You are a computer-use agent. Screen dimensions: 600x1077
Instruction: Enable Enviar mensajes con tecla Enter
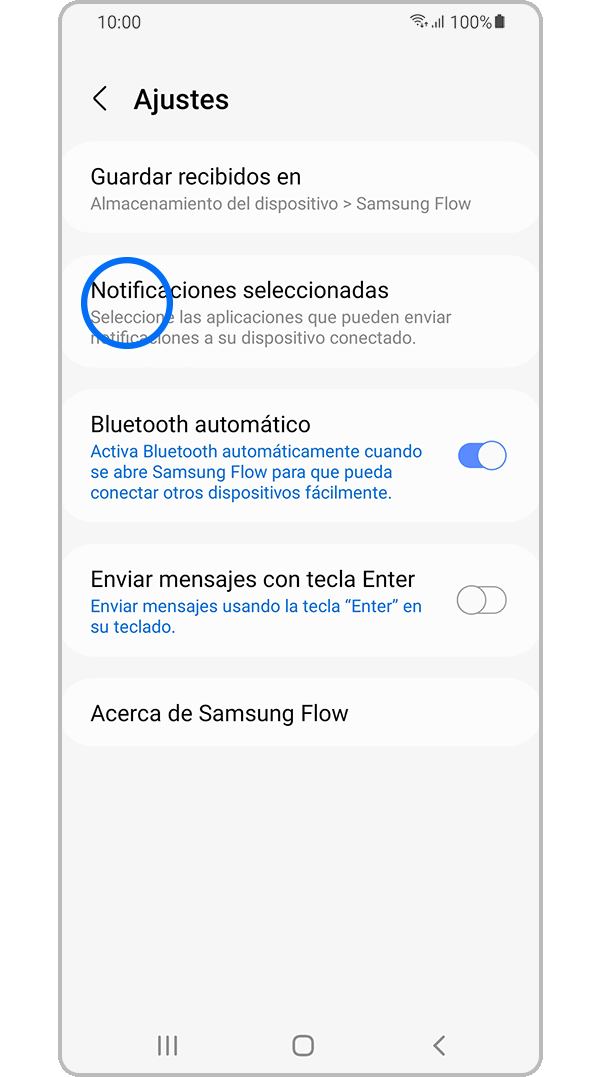click(482, 600)
